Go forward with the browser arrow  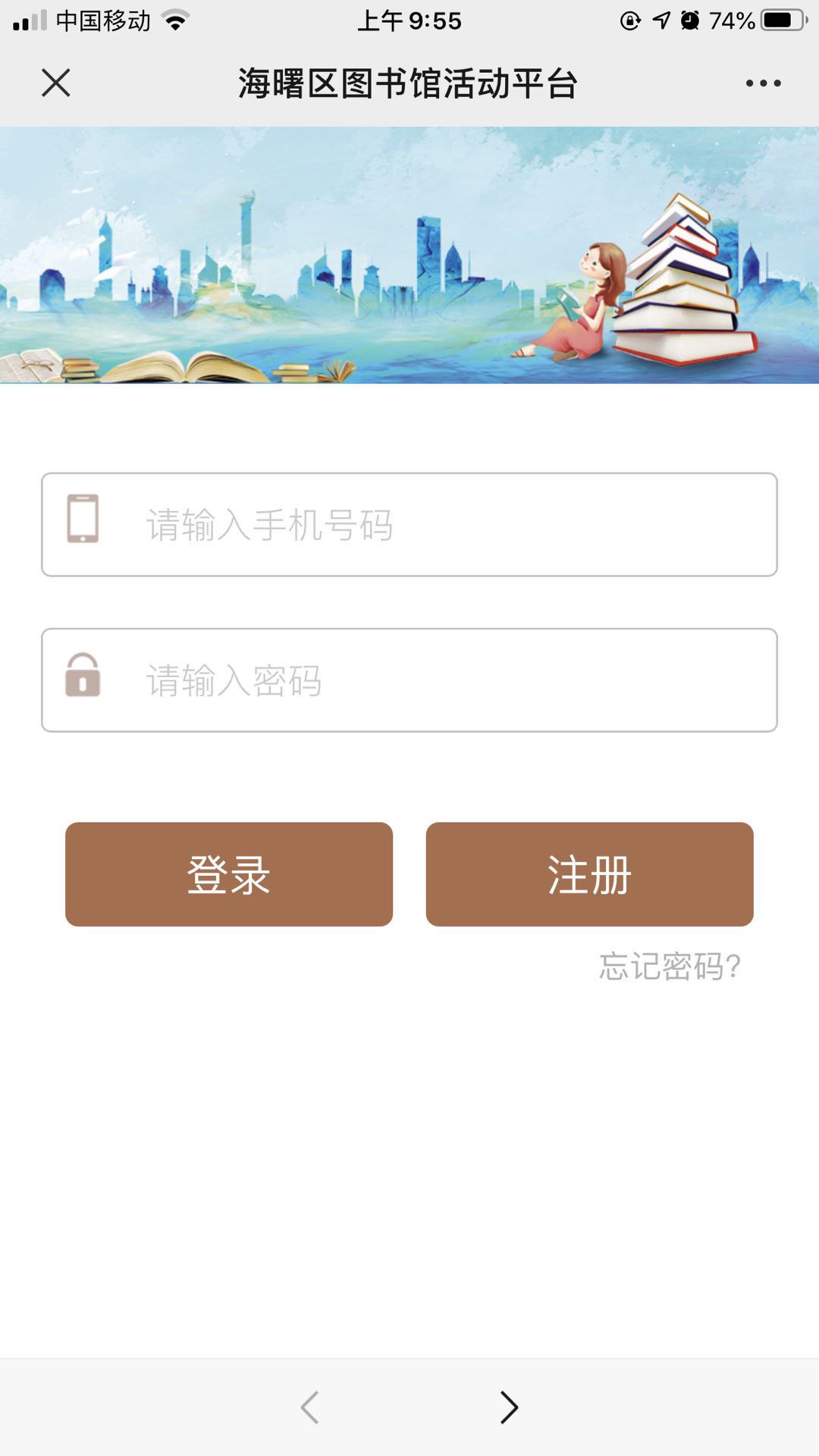[509, 1407]
